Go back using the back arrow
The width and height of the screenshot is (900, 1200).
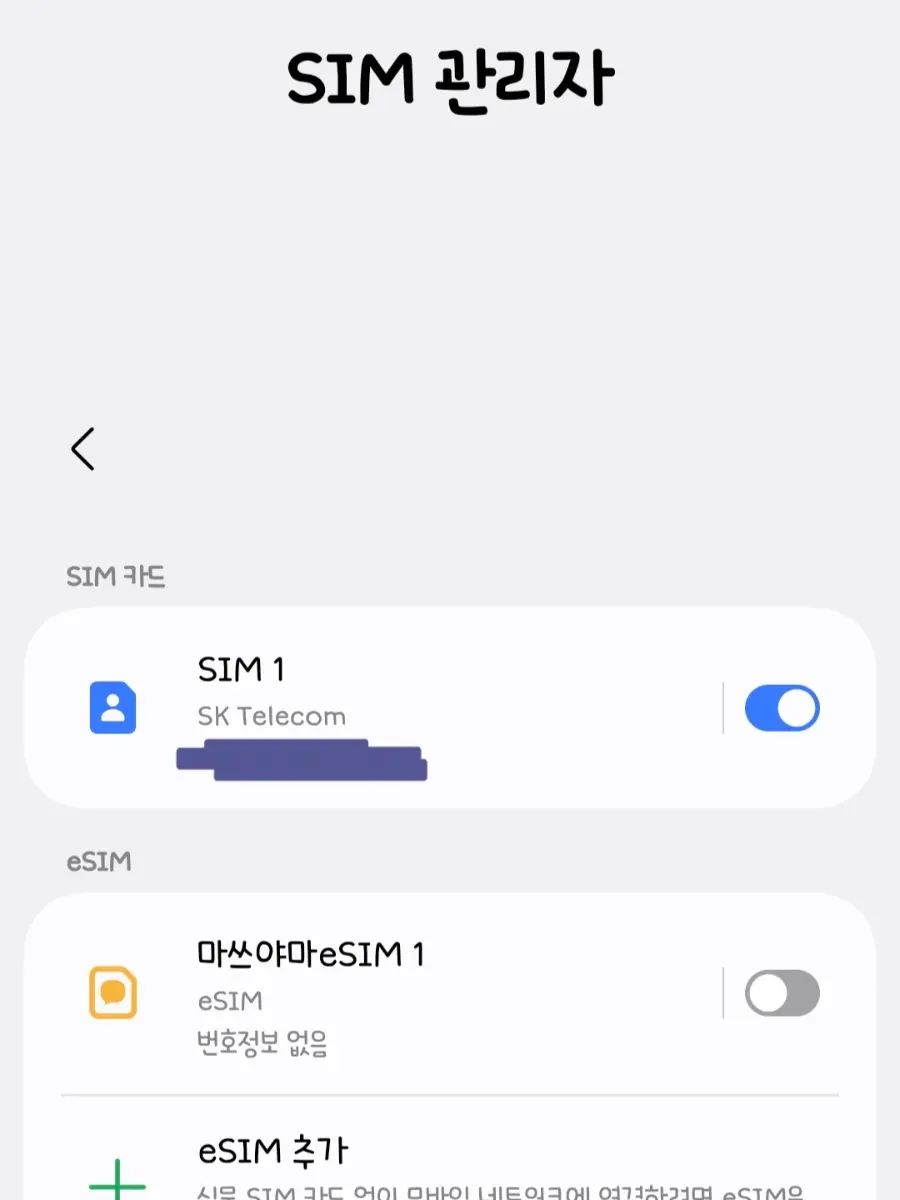83,449
